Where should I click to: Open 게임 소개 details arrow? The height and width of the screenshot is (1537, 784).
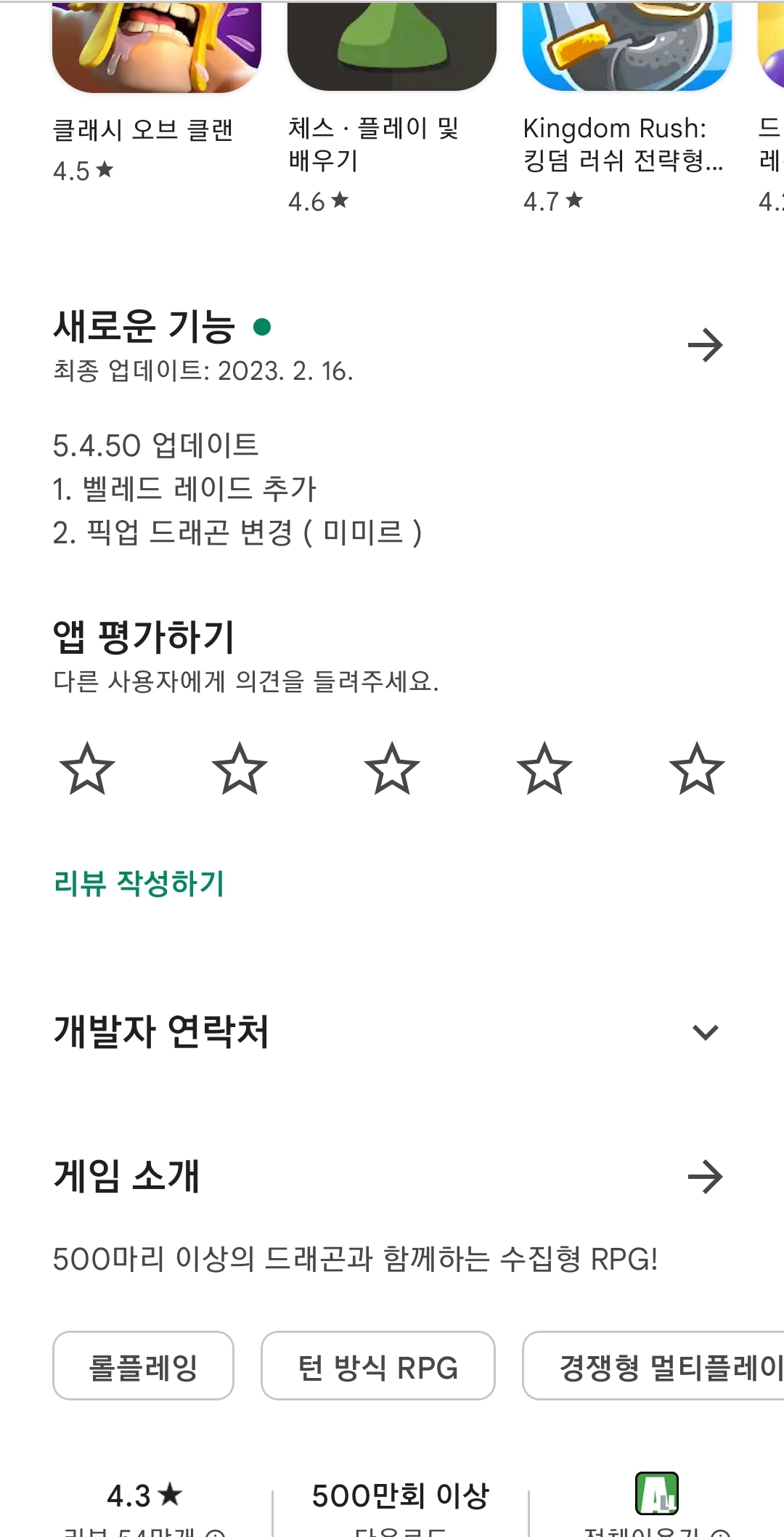pyautogui.click(x=705, y=1177)
